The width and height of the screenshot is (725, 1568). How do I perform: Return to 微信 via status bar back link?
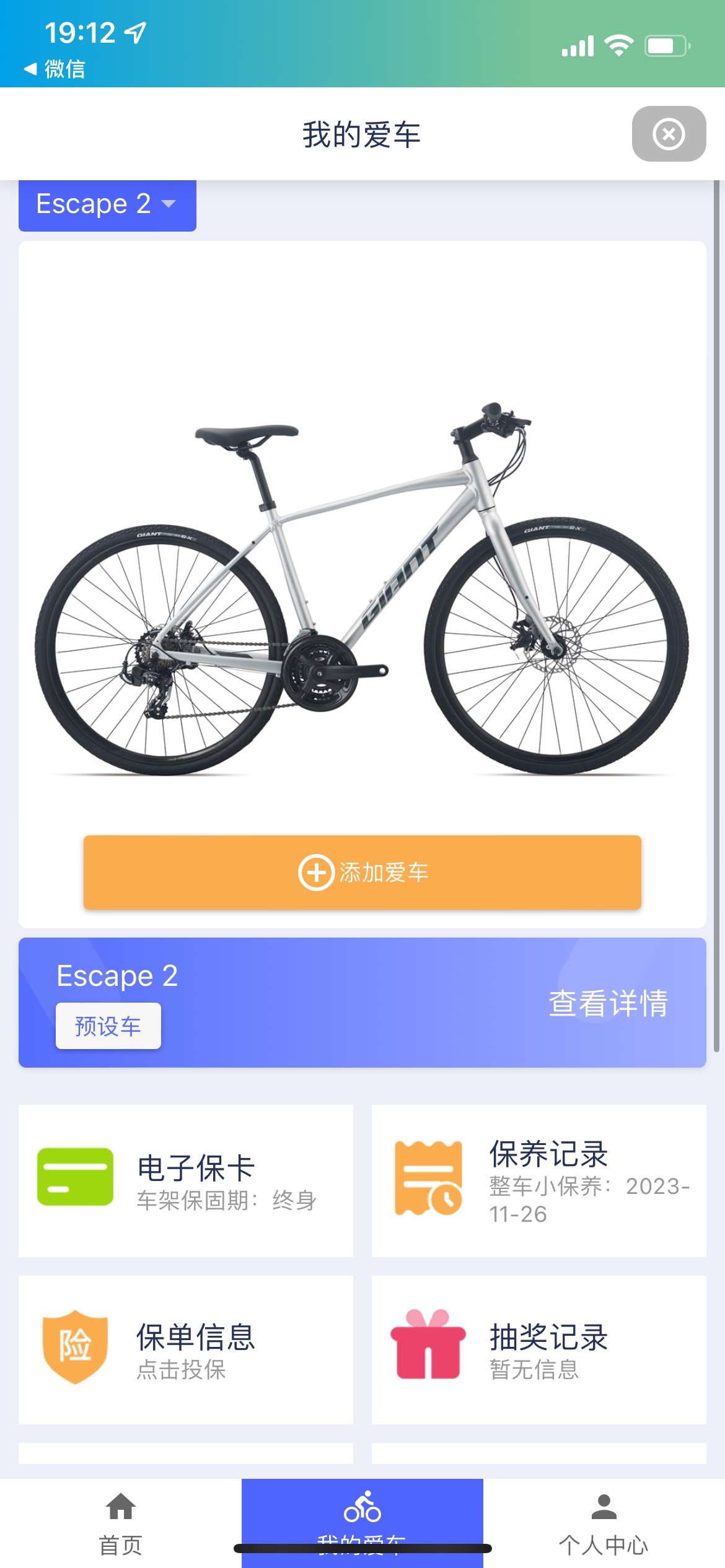point(55,69)
